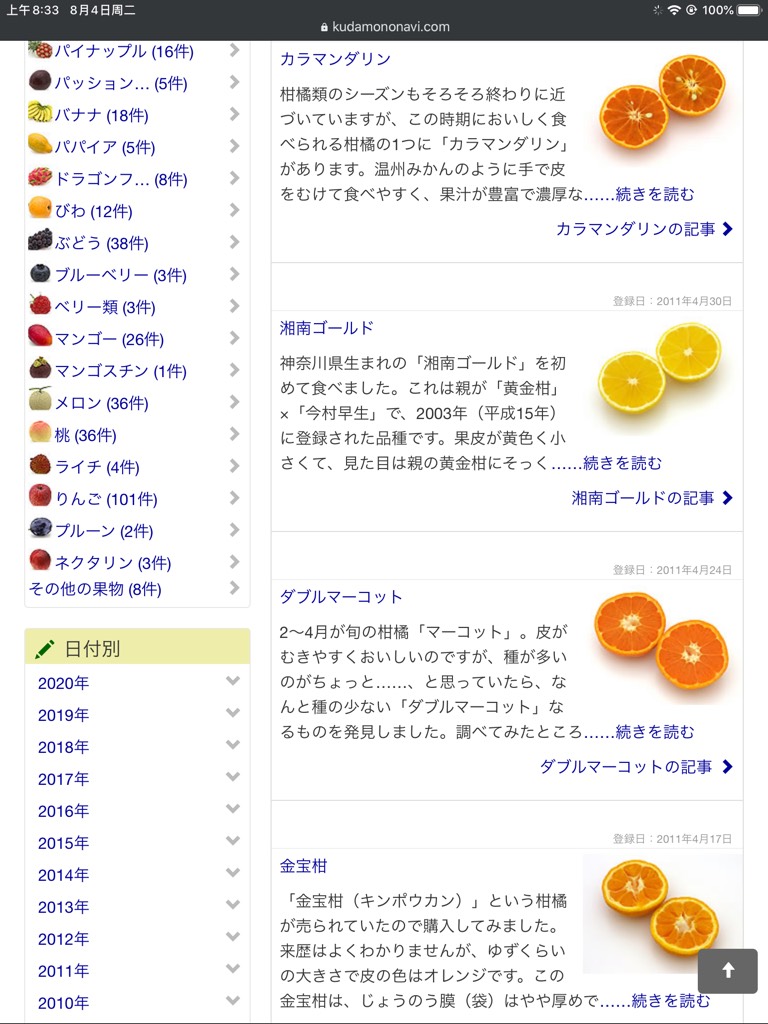
Task: Go to その他の果物 (8件)
Action: point(95,589)
